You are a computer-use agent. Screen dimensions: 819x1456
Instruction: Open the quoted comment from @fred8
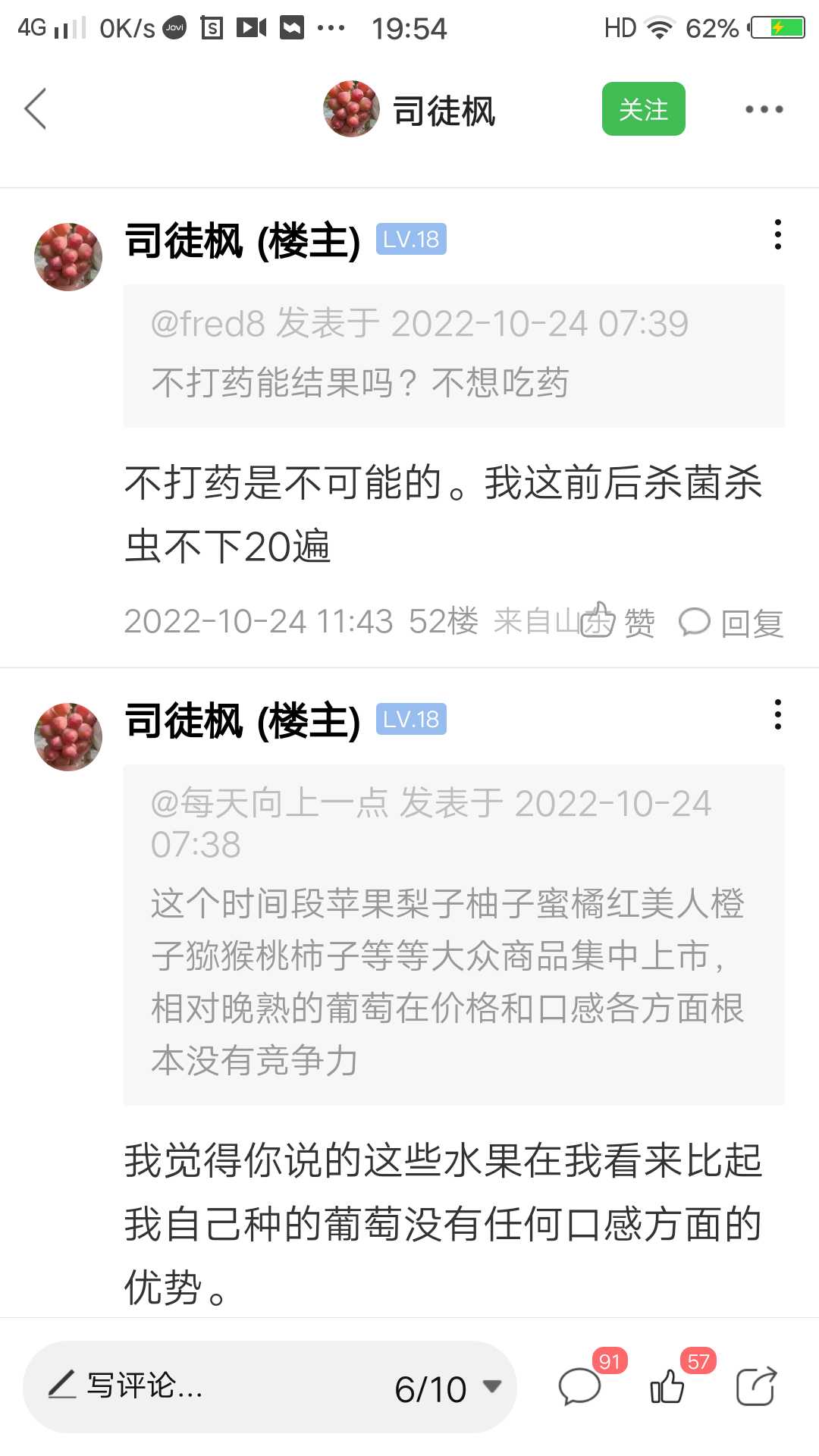453,356
